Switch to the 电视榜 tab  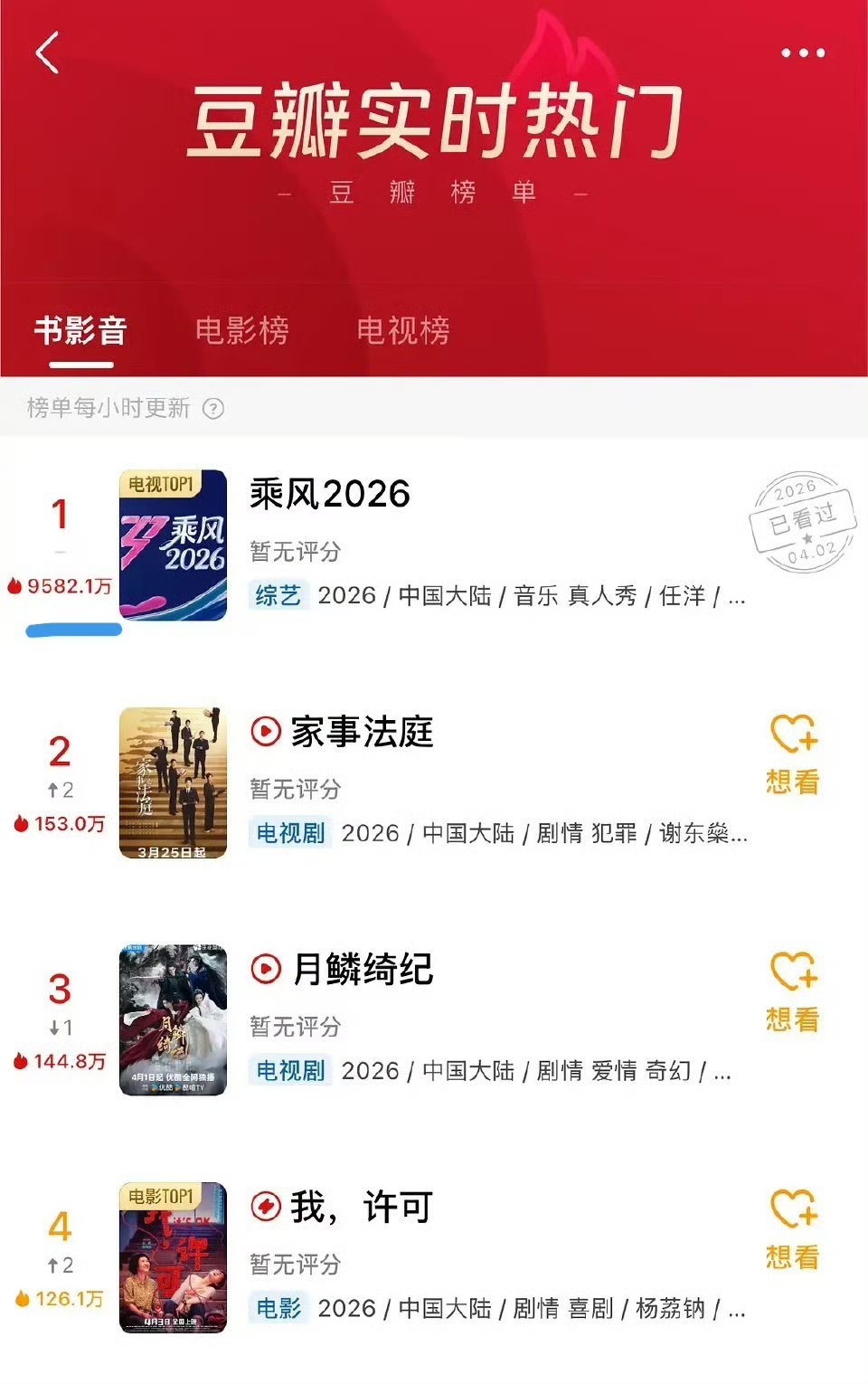click(x=401, y=333)
